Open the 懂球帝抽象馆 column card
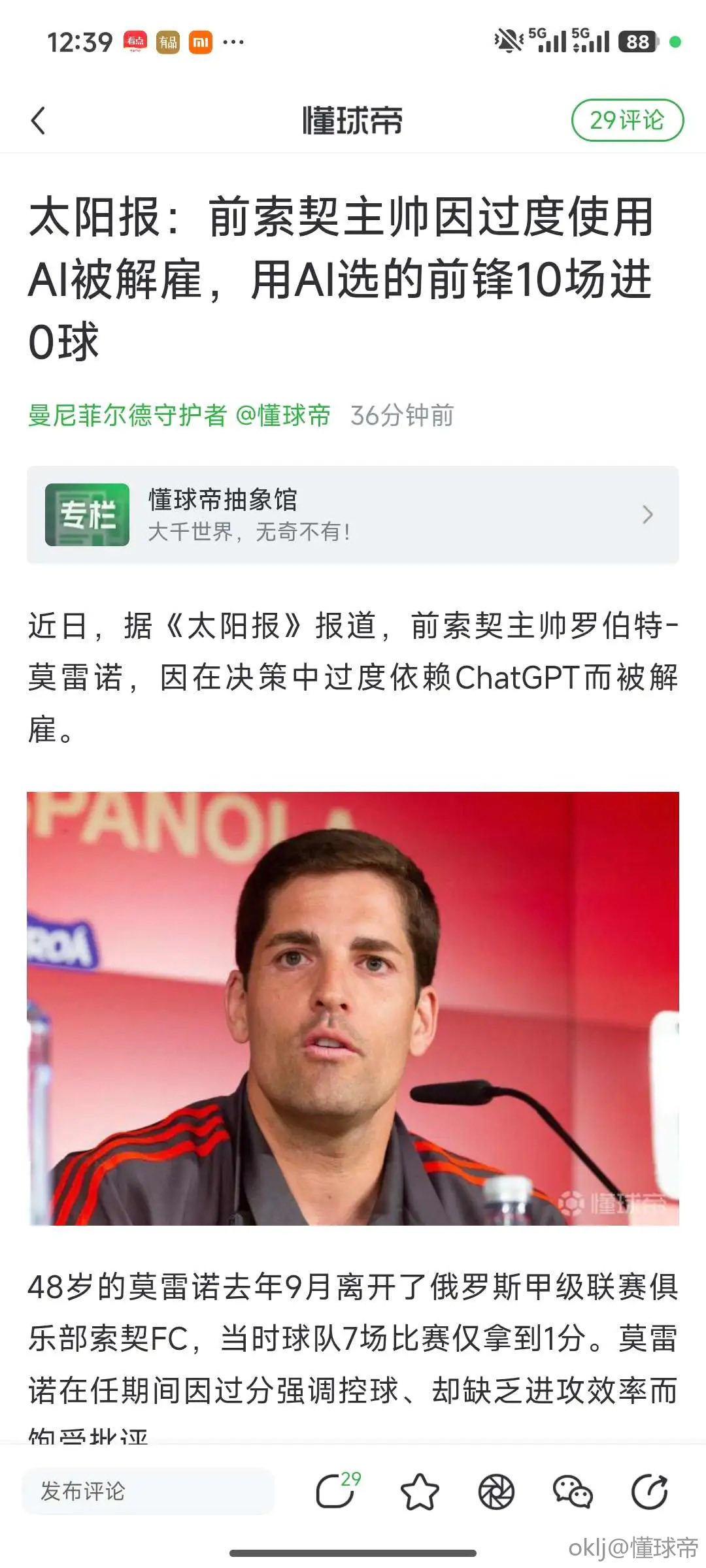This screenshot has height=1568, width=706. pos(352,515)
